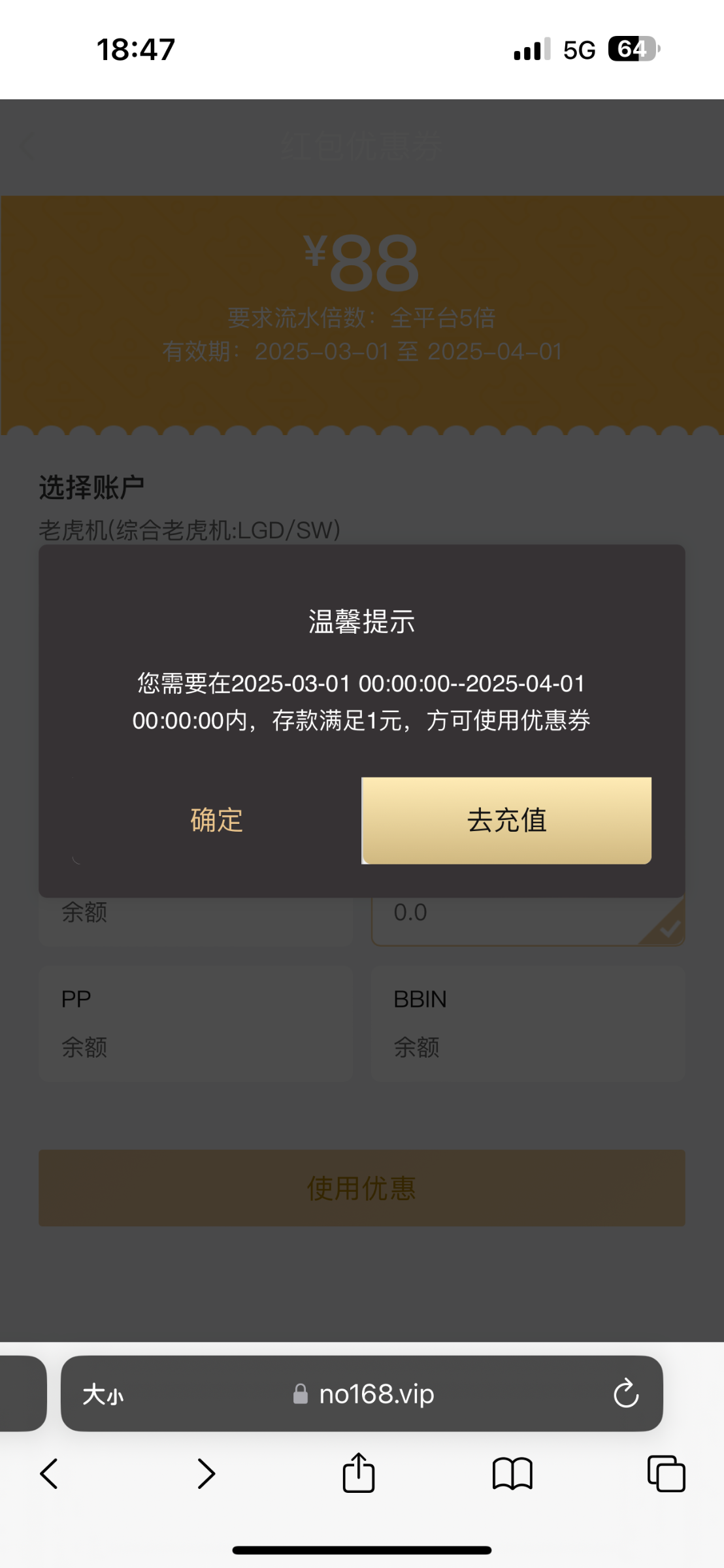Go forward in Safari
724x1568 pixels.
(206, 1473)
